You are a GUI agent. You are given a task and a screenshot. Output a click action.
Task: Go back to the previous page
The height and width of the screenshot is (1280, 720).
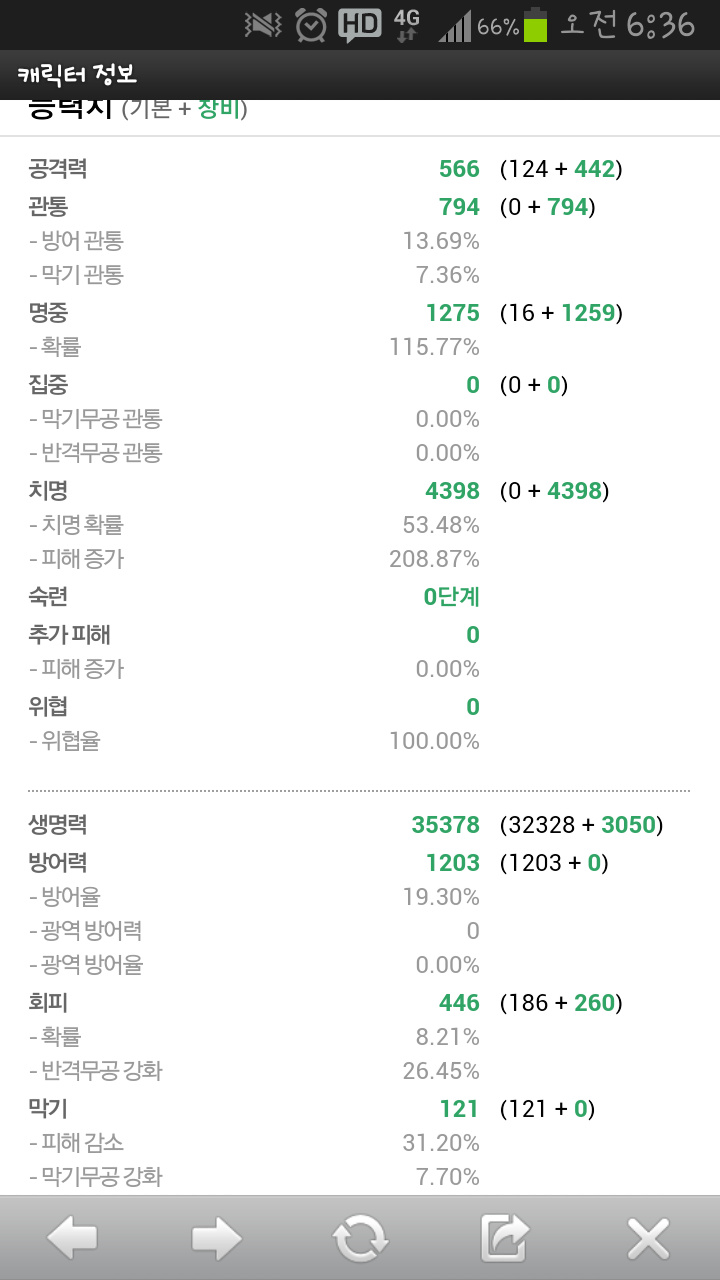pyautogui.click(x=73, y=1239)
